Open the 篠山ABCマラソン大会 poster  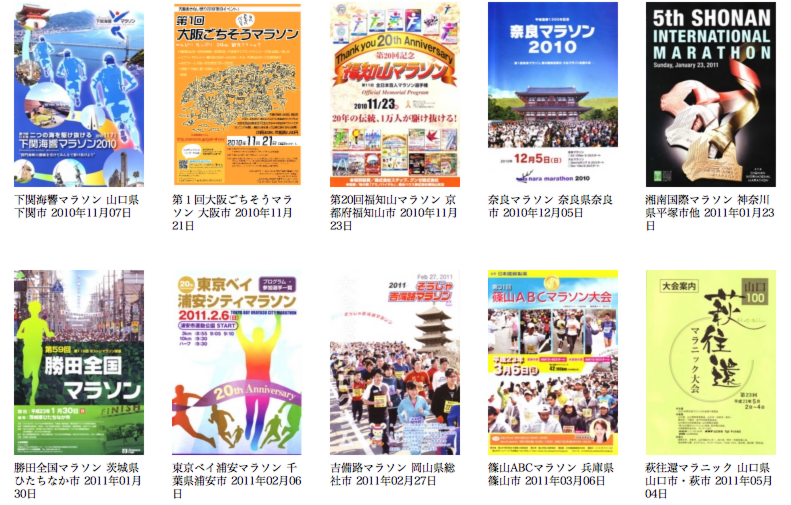(x=552, y=362)
